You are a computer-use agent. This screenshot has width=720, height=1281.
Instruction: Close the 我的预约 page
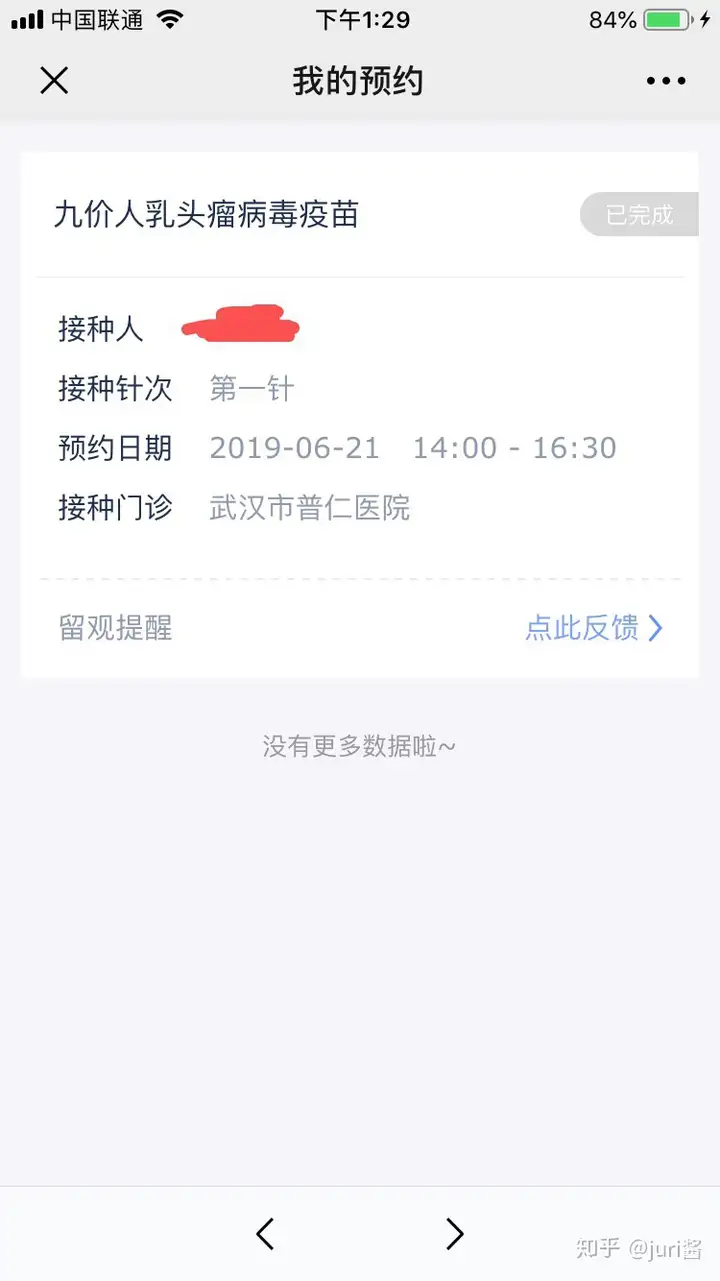(54, 81)
